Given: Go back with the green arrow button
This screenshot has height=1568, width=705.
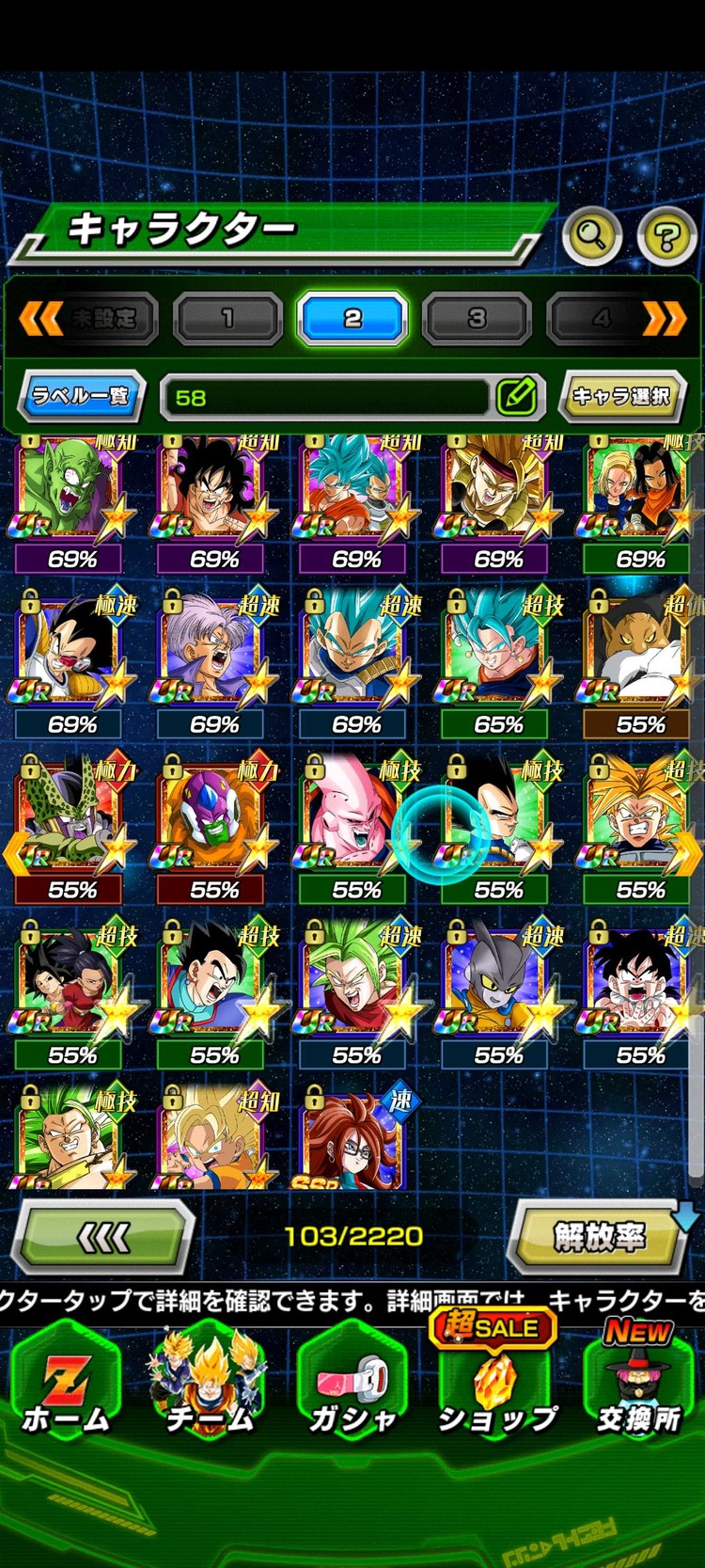Looking at the screenshot, I should click(102, 1238).
